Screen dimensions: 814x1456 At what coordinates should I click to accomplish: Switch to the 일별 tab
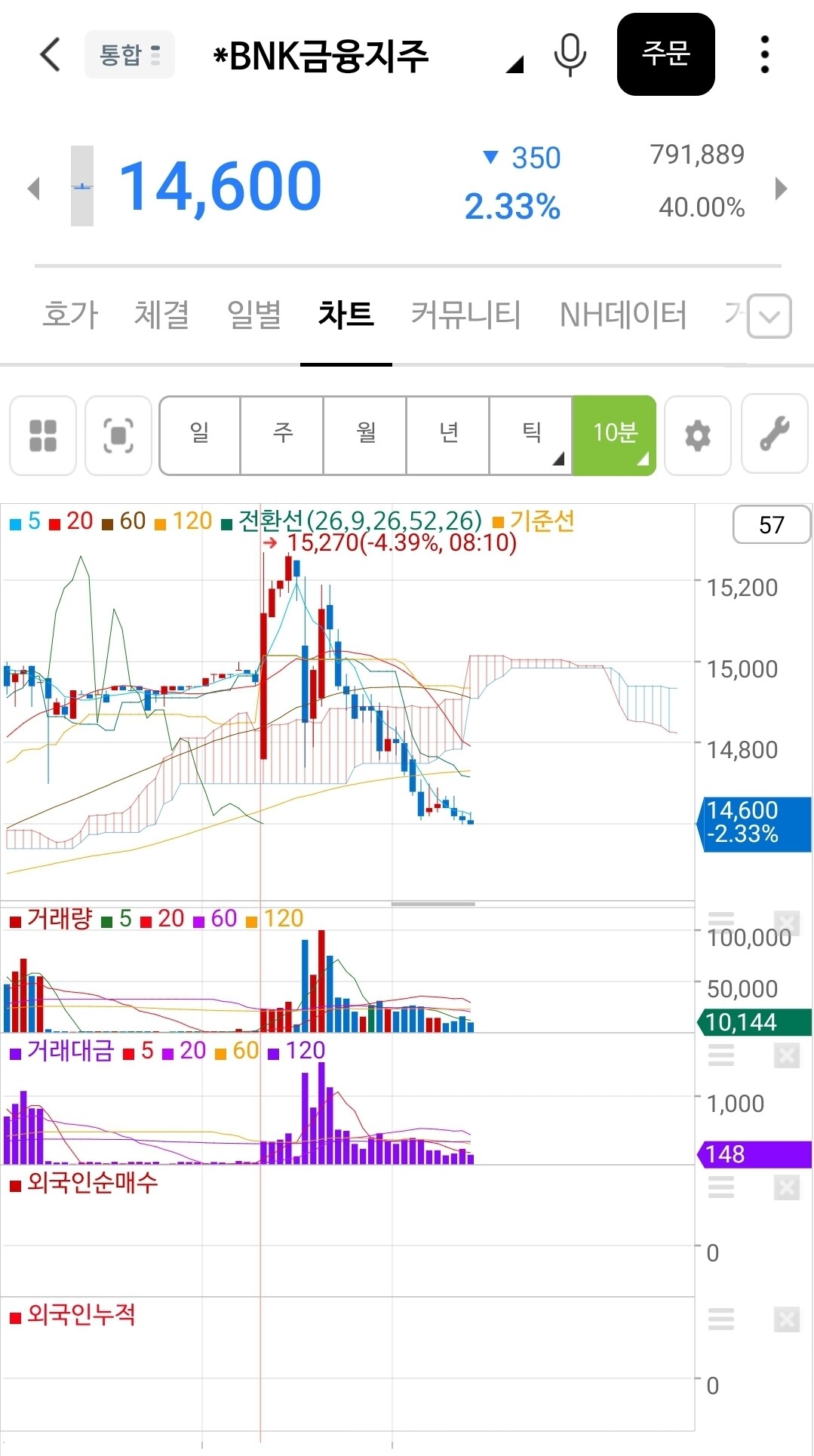click(254, 315)
